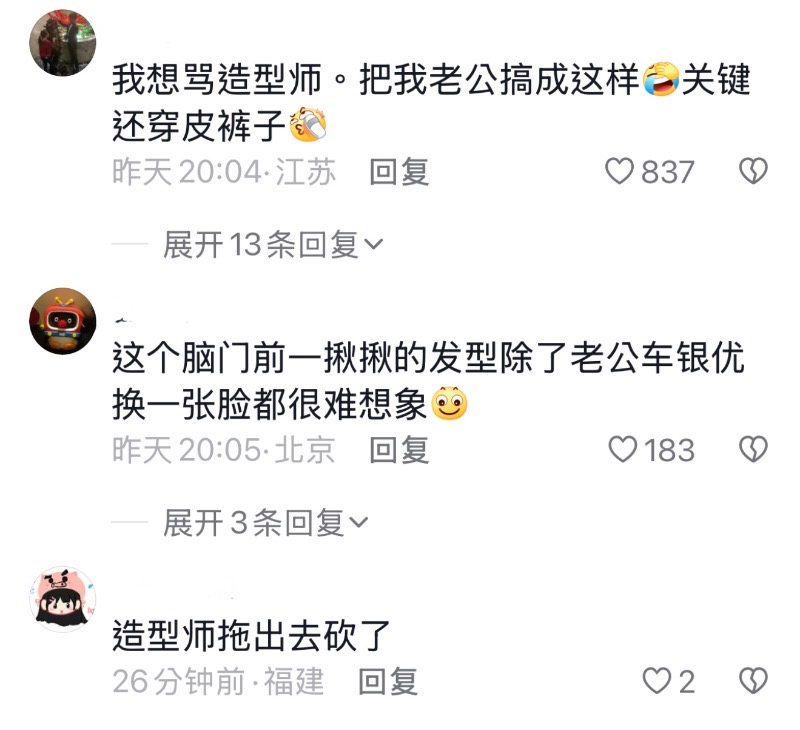Open avatar of the 江苏 commenter

[x=63, y=42]
